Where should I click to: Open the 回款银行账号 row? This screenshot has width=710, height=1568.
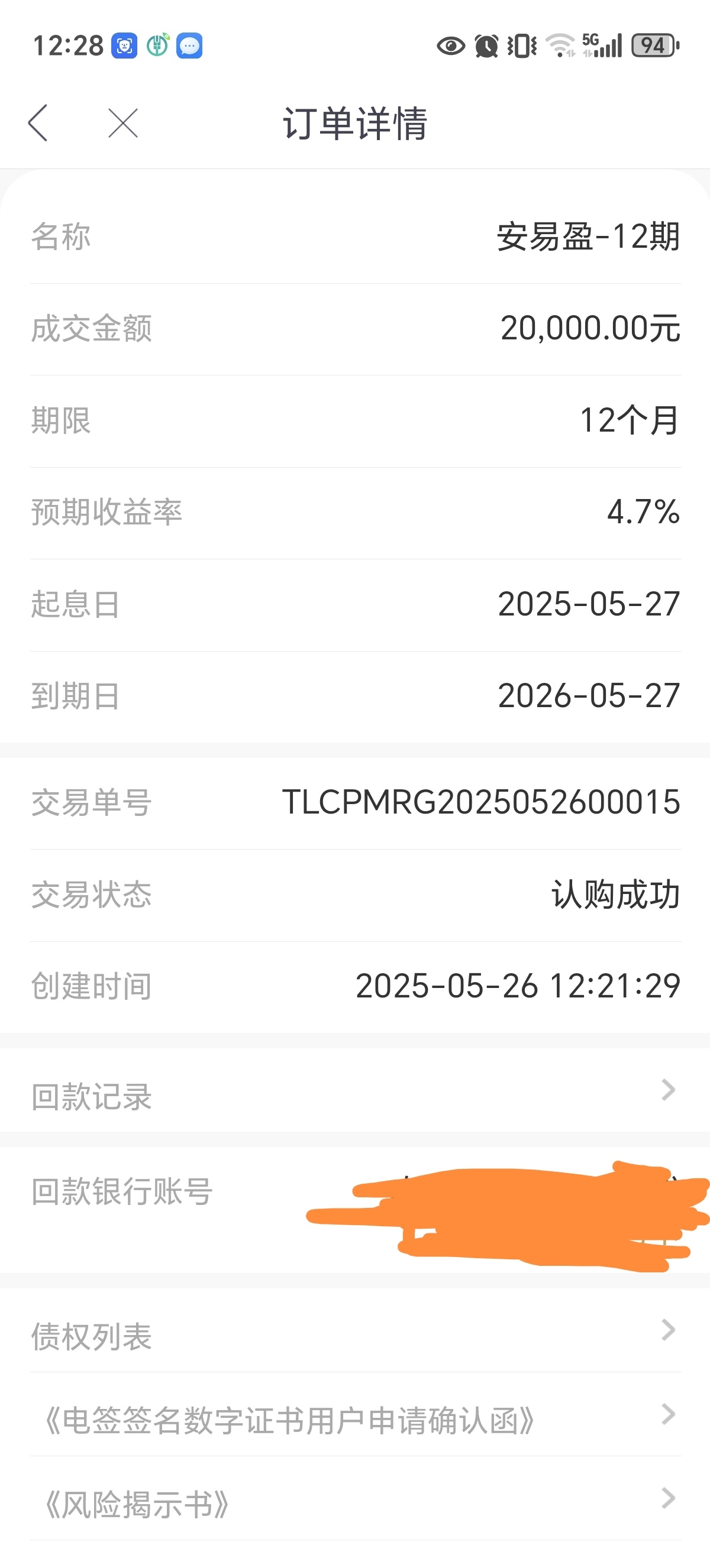(x=355, y=1209)
